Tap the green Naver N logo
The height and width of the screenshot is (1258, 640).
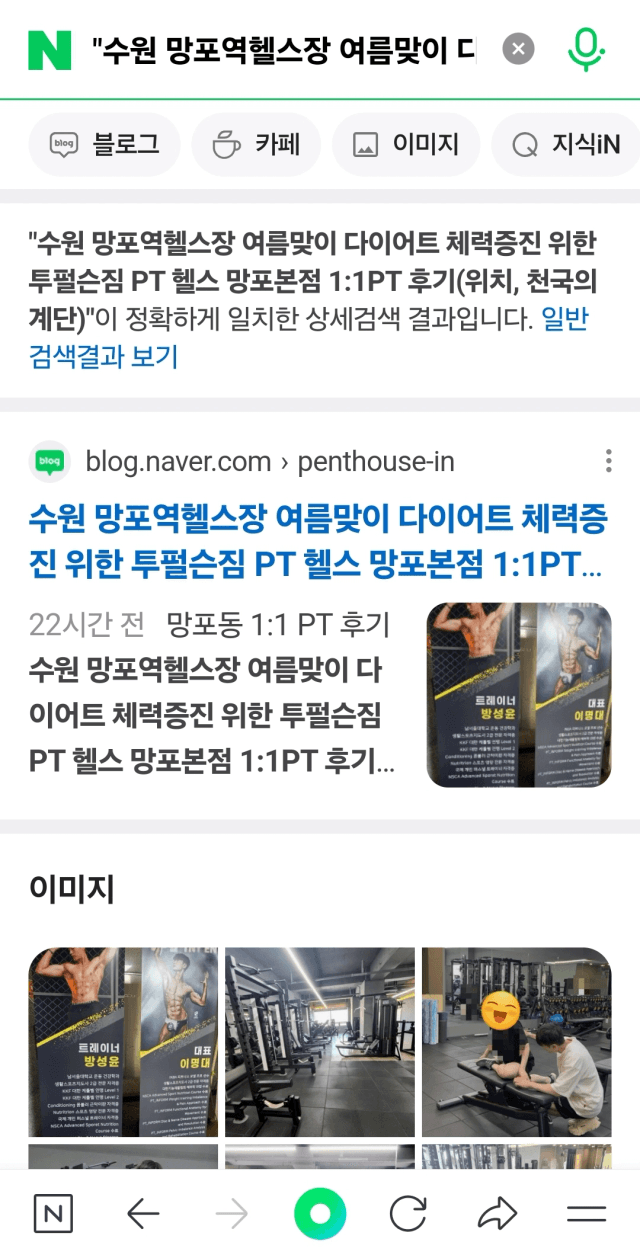50,49
